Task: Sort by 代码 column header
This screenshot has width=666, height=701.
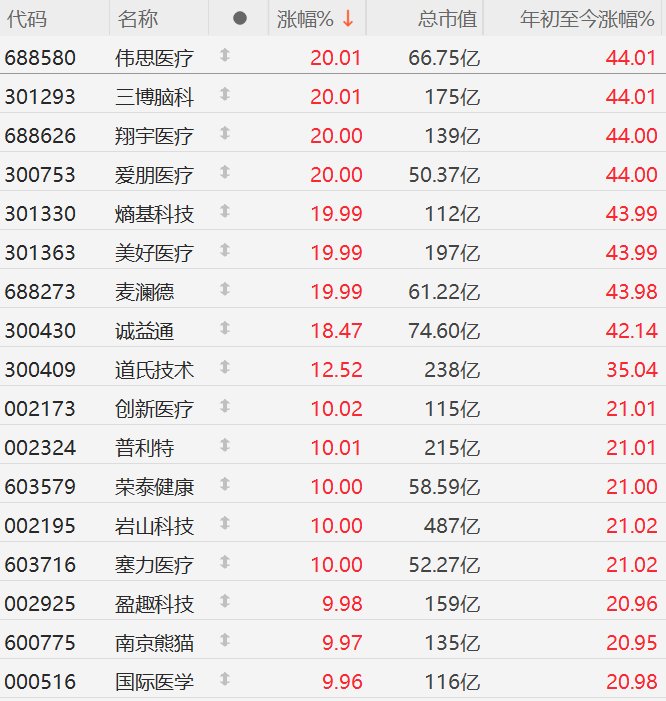Action: [27, 19]
